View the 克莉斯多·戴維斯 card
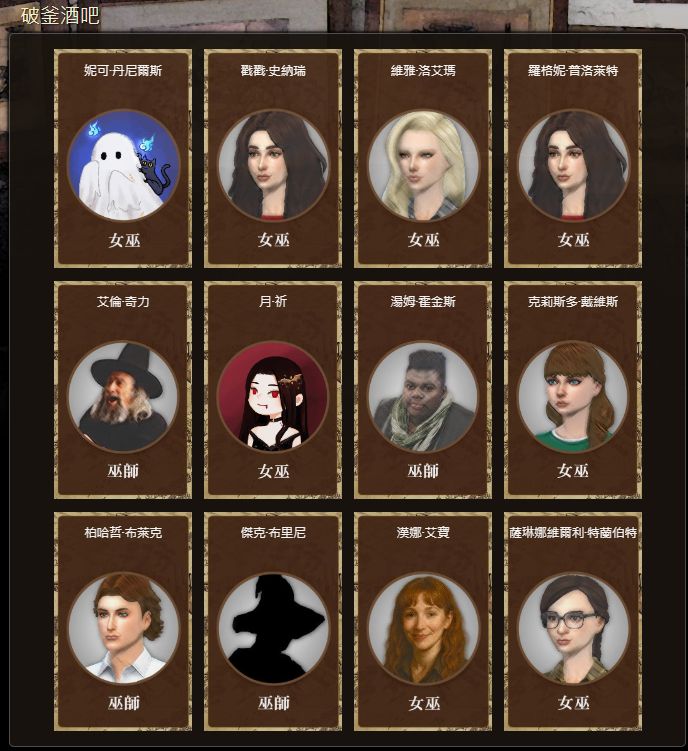 pyautogui.click(x=573, y=391)
